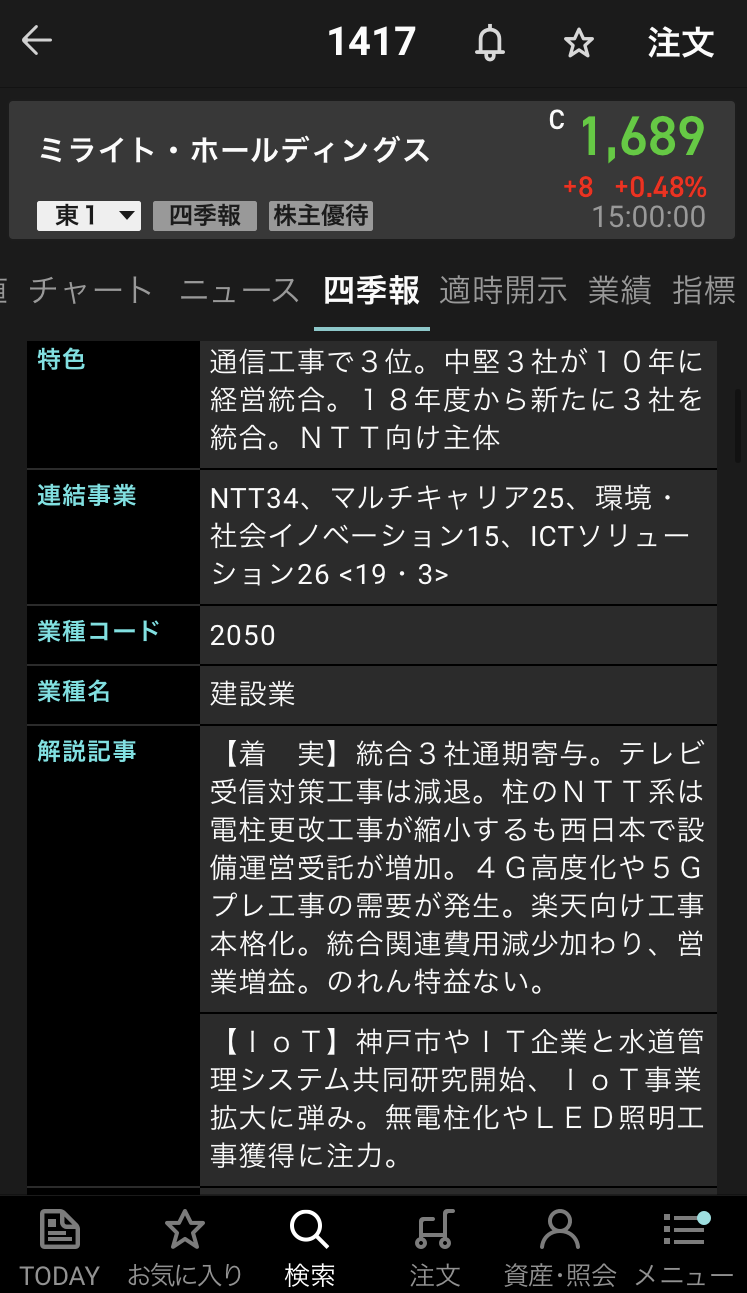747x1293 pixels.
Task: Open お気に入り in the bottom navigation
Action: click(x=185, y=1245)
